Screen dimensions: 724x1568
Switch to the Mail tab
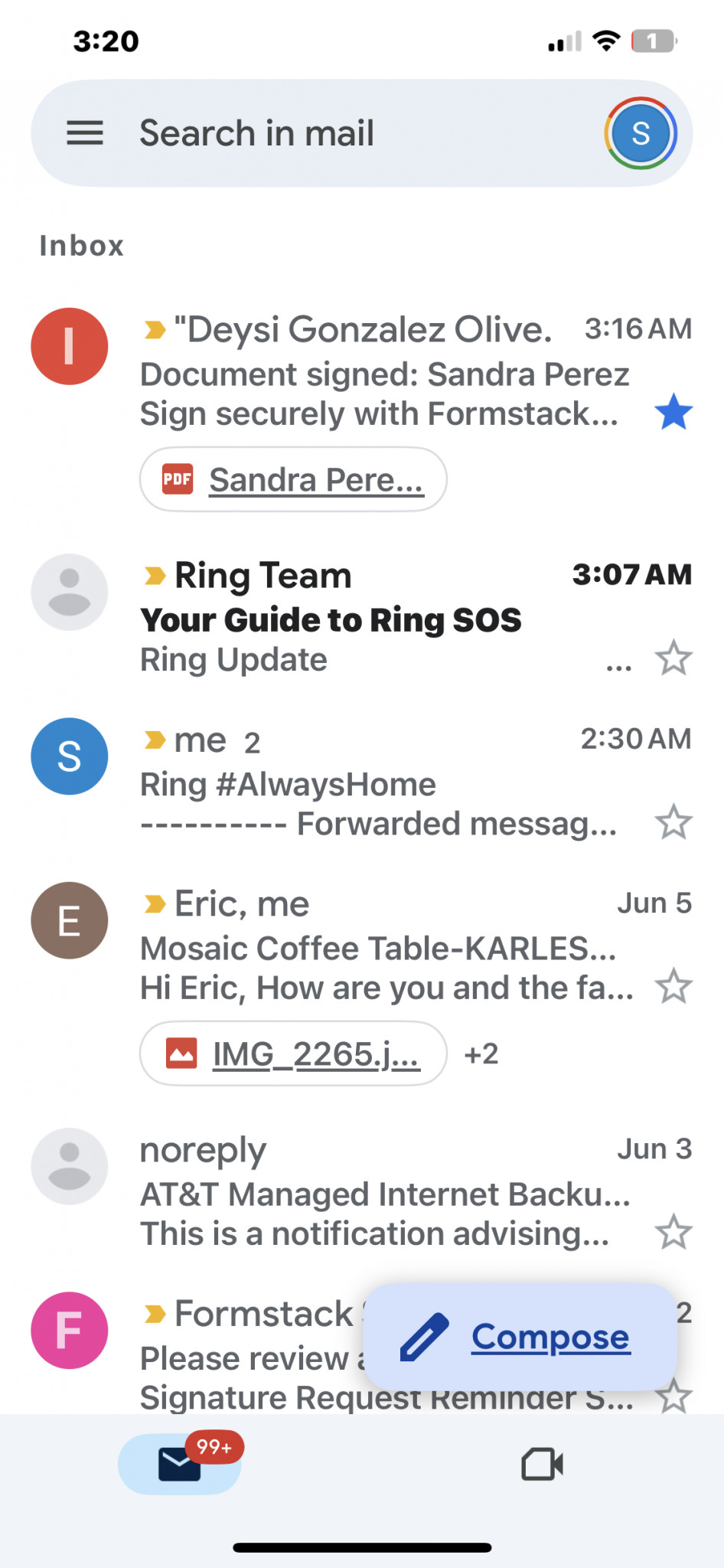coord(180,1464)
